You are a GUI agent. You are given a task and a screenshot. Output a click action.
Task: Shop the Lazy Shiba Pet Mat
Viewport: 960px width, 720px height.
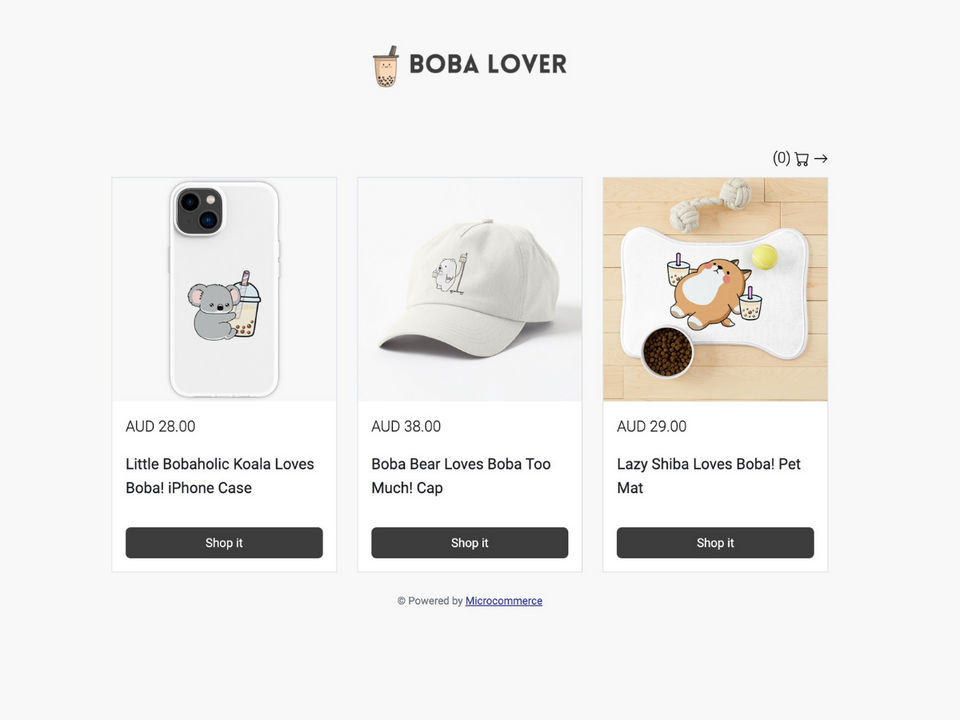(x=715, y=543)
